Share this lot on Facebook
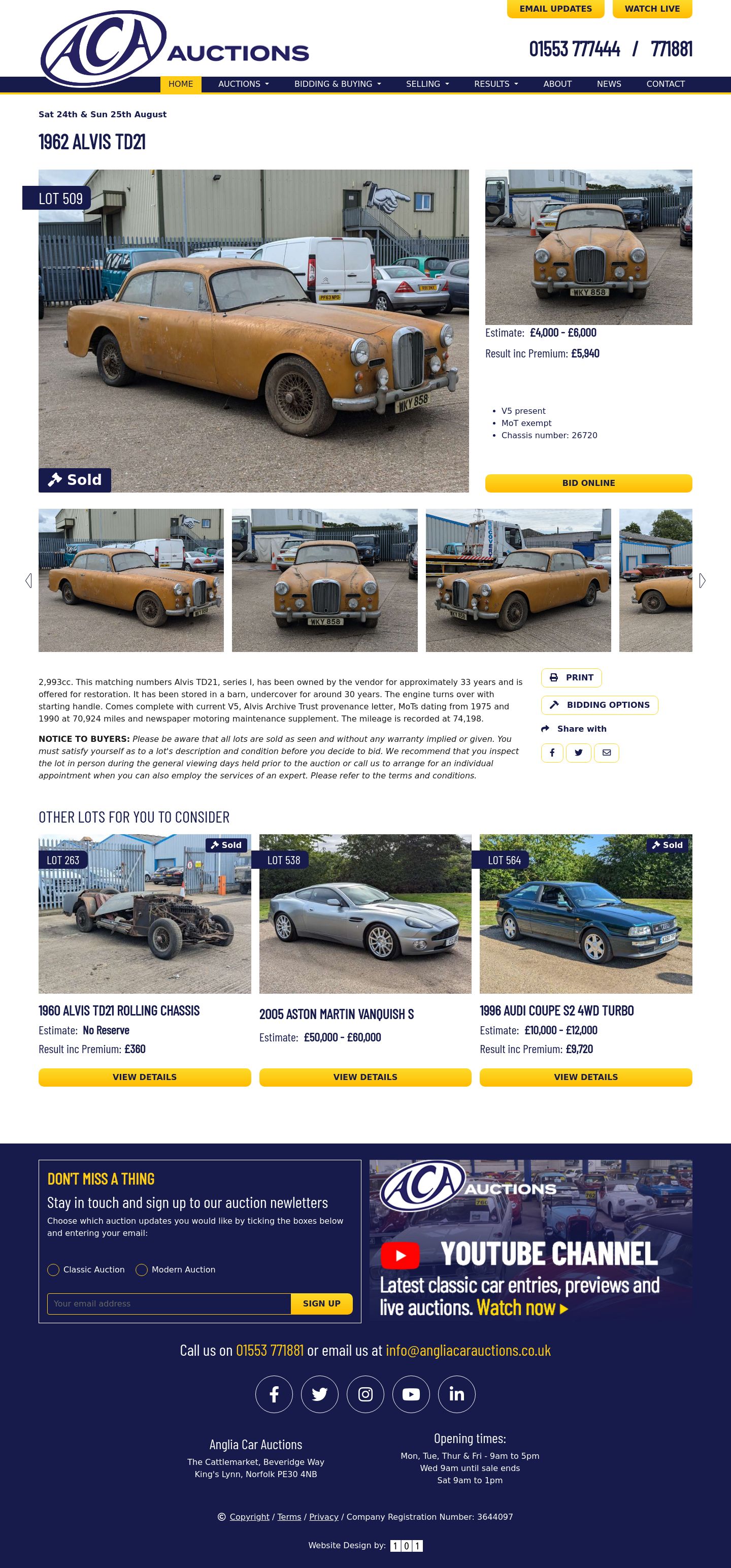The height and width of the screenshot is (1568, 731). point(552,753)
